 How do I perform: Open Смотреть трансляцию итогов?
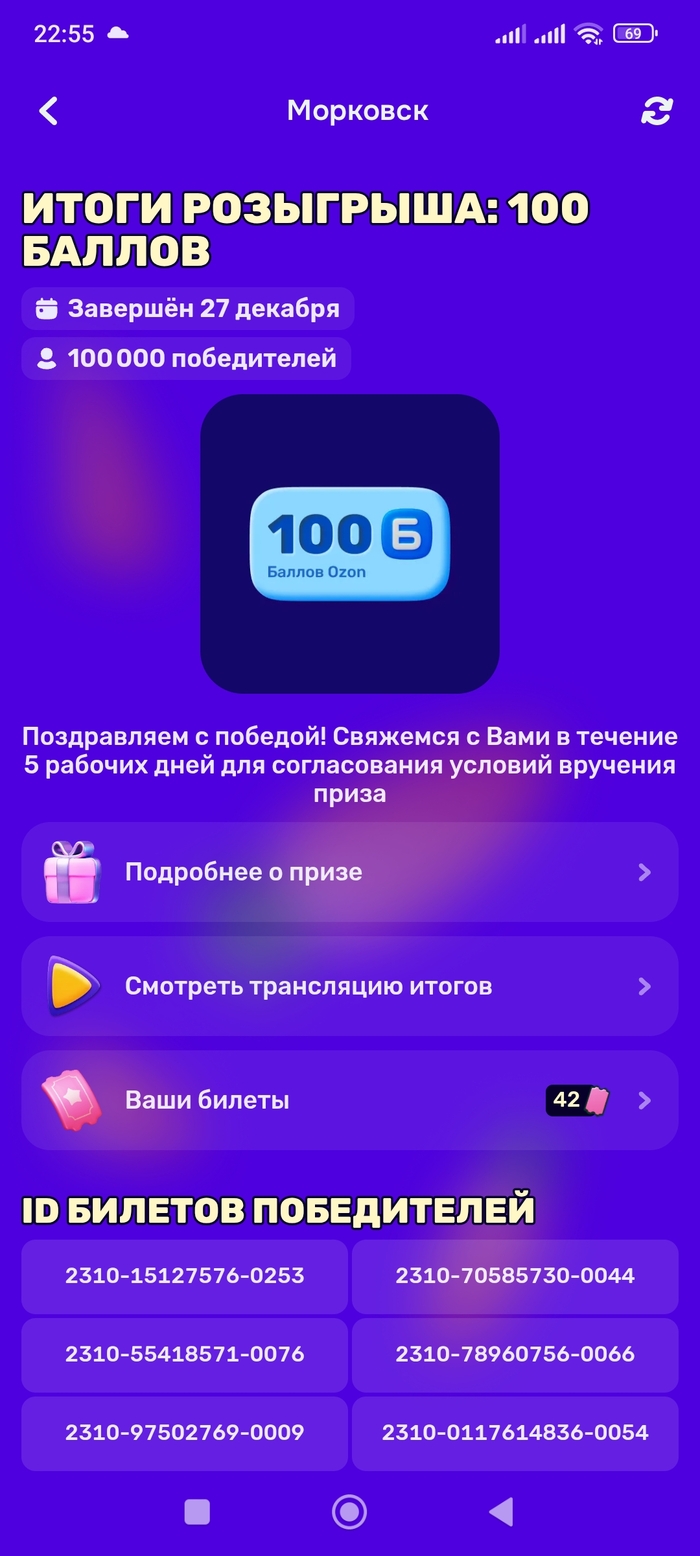[350, 987]
